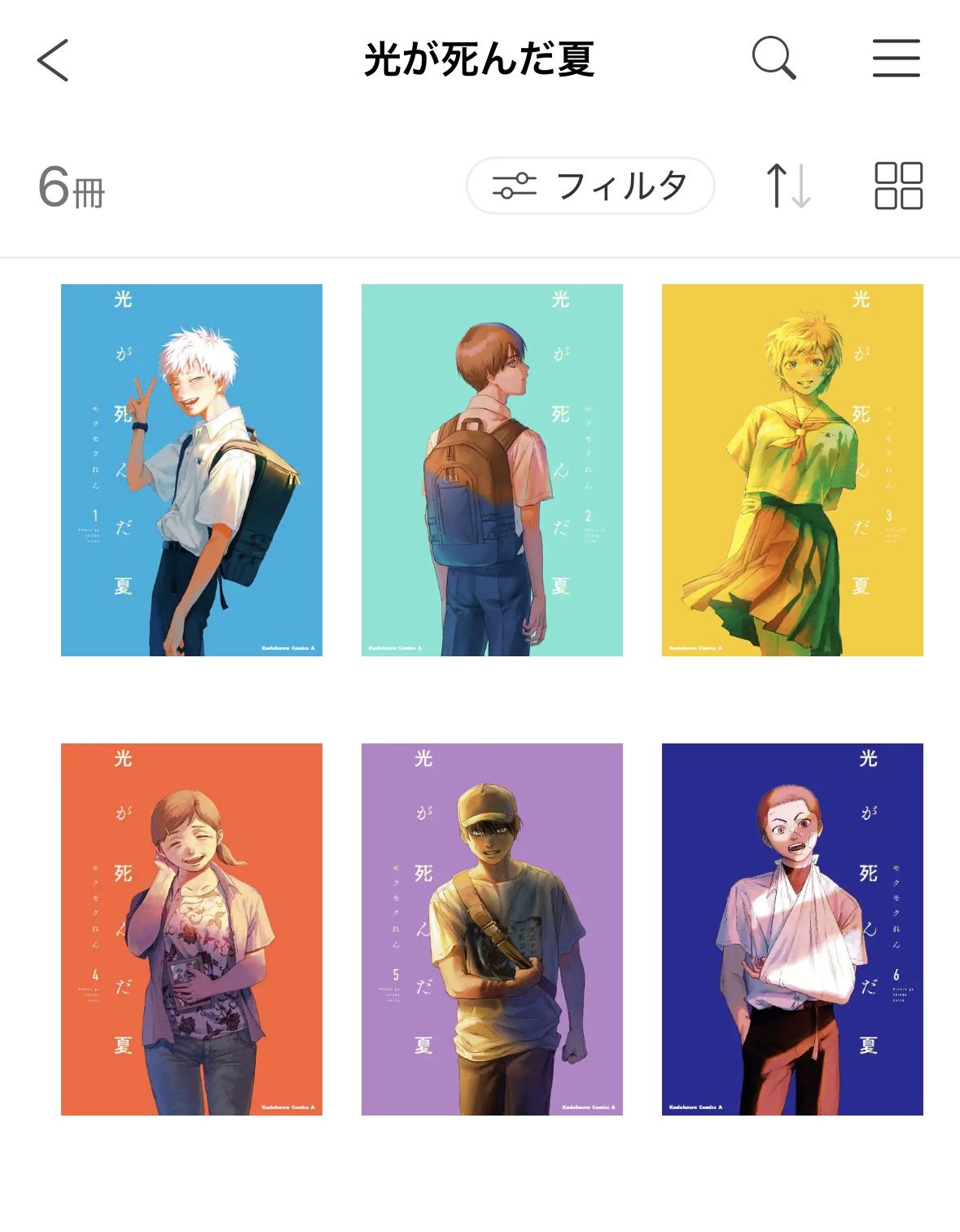Open volume 5 with the purple cover

pyautogui.click(x=492, y=929)
